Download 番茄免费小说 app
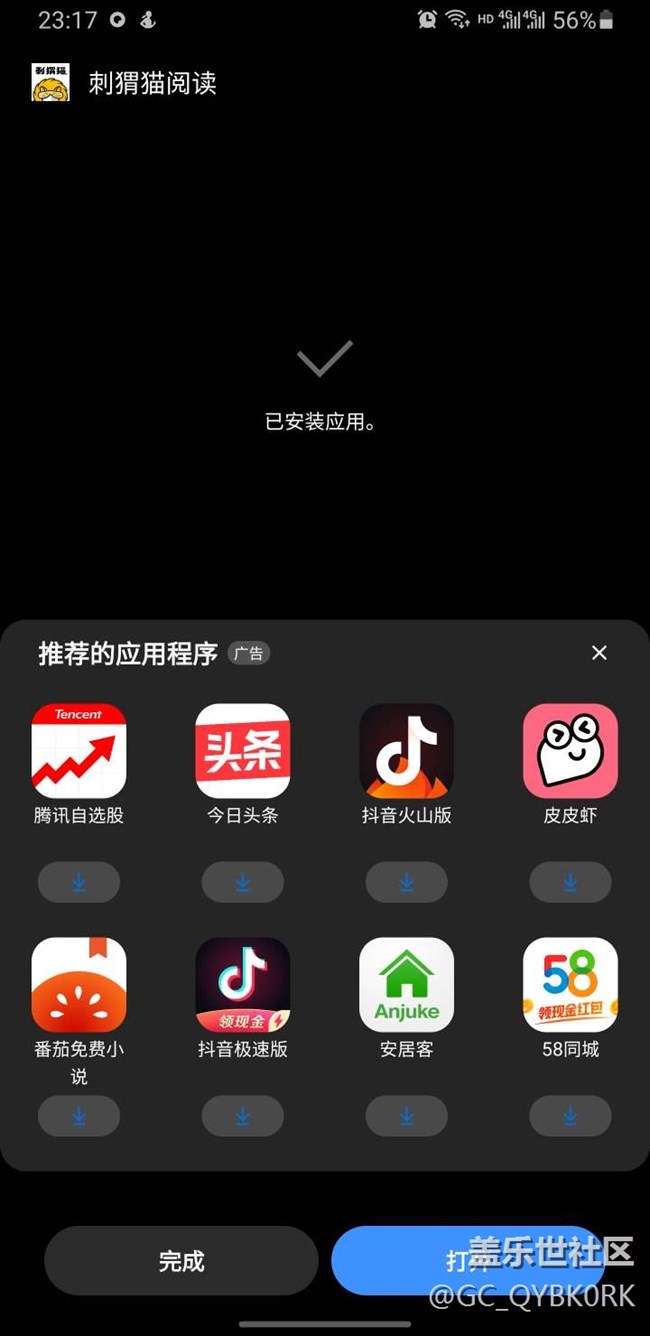650x1336 pixels. coord(79,1116)
